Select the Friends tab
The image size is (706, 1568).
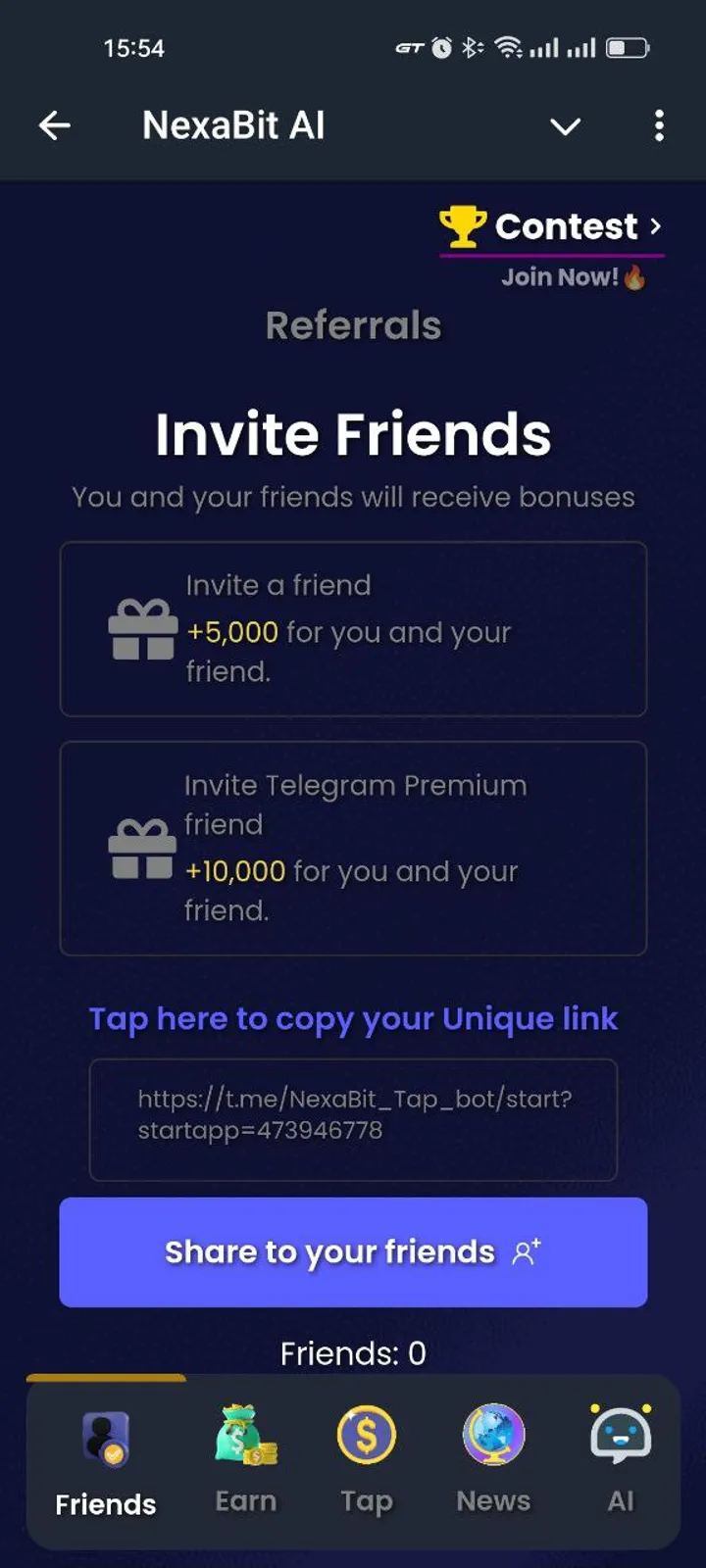pos(106,1460)
